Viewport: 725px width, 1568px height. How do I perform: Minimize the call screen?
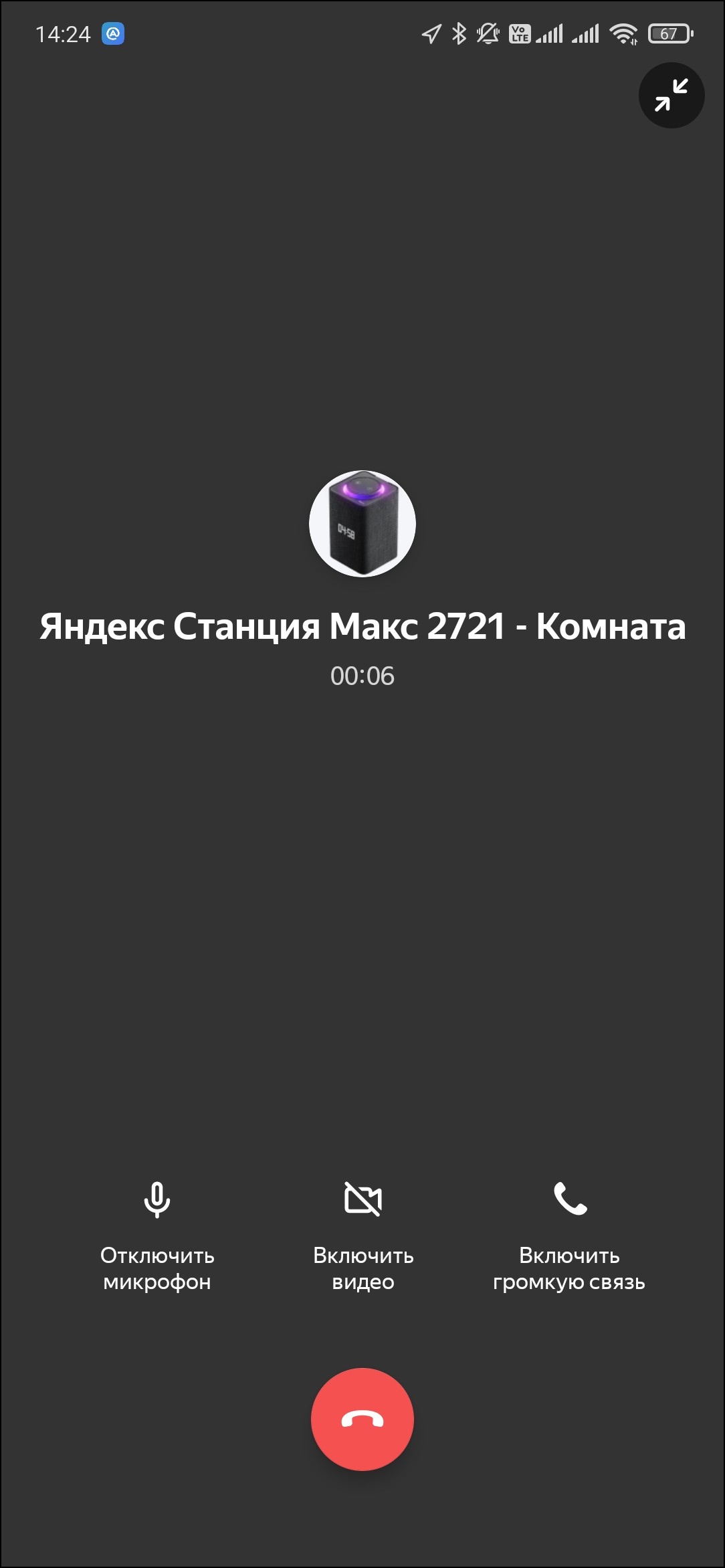tap(671, 95)
